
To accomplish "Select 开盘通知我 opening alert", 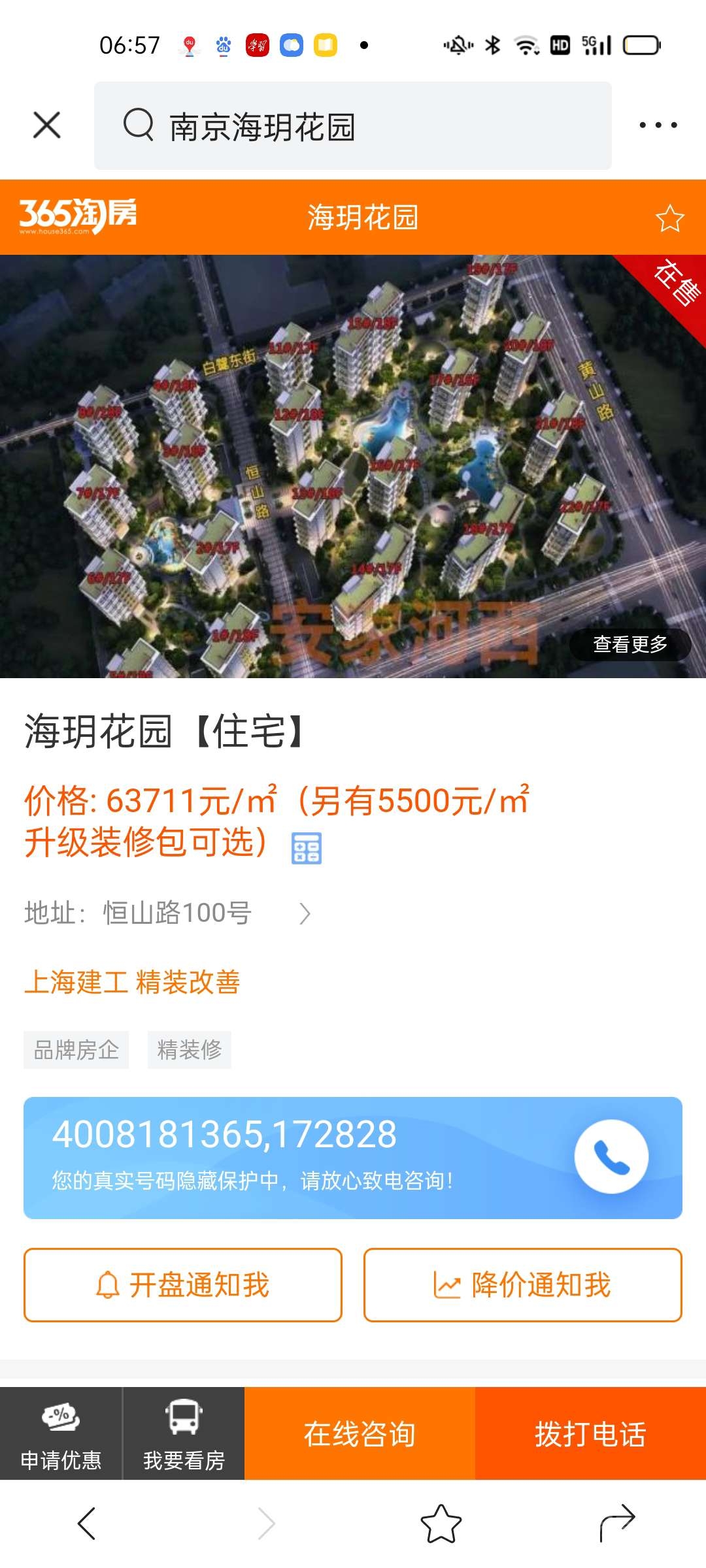I will [183, 1285].
